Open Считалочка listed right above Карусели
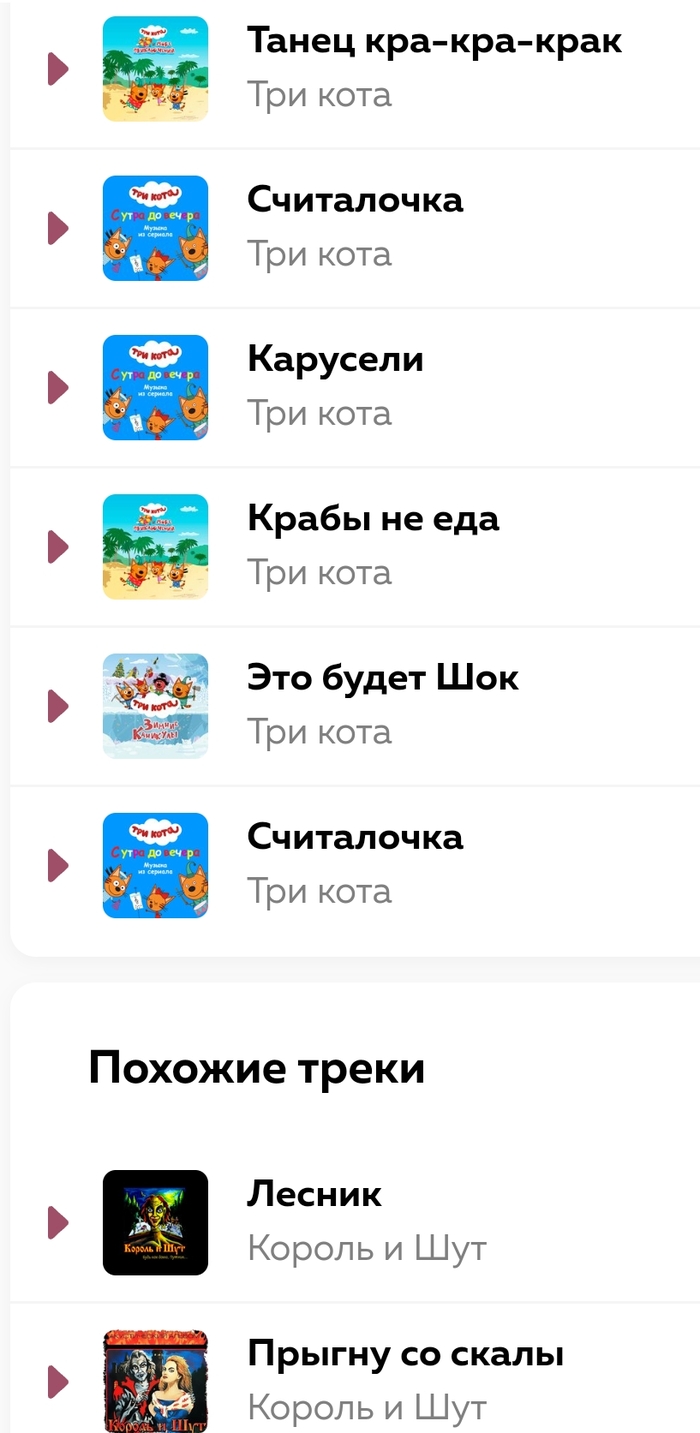The width and height of the screenshot is (700, 1433). pos(355,200)
